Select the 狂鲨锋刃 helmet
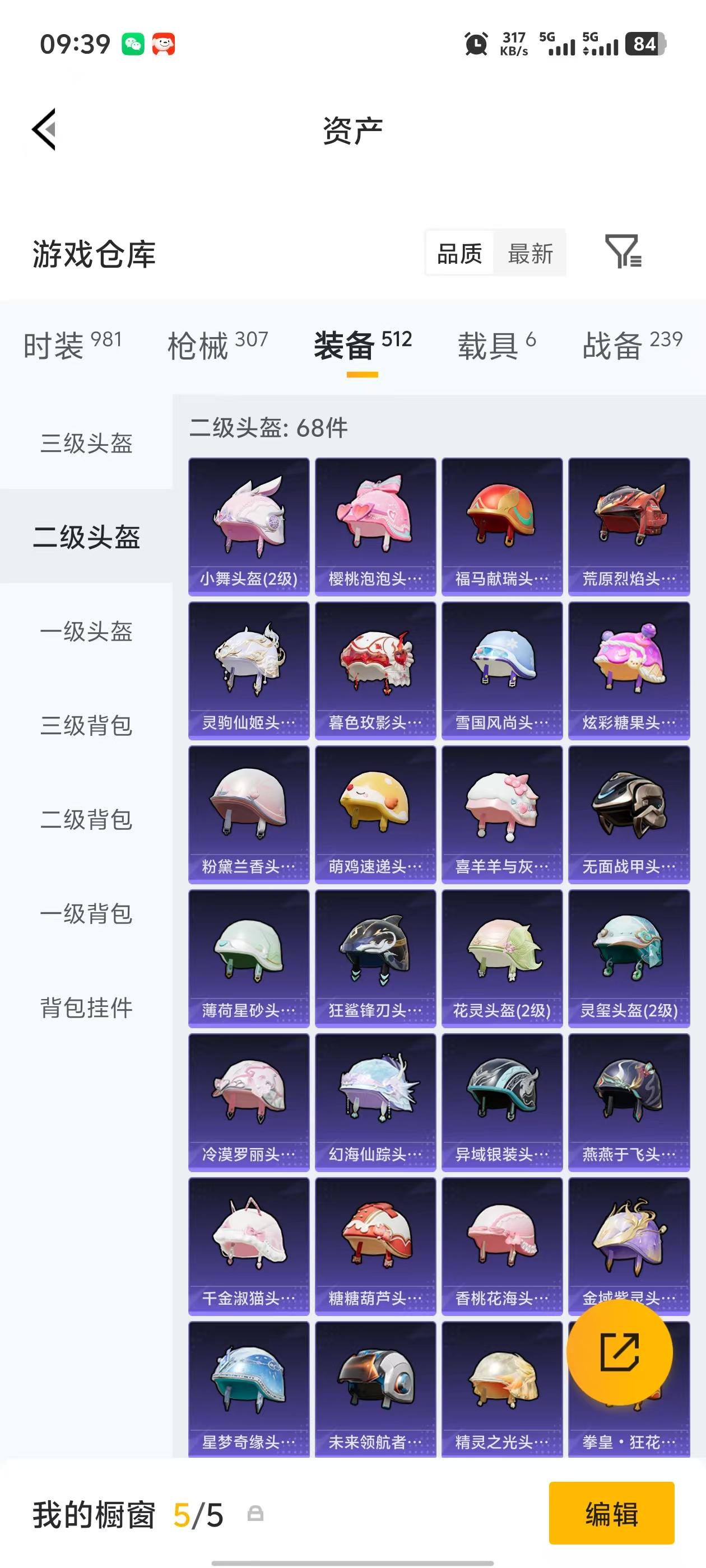706x1568 pixels. [x=374, y=950]
